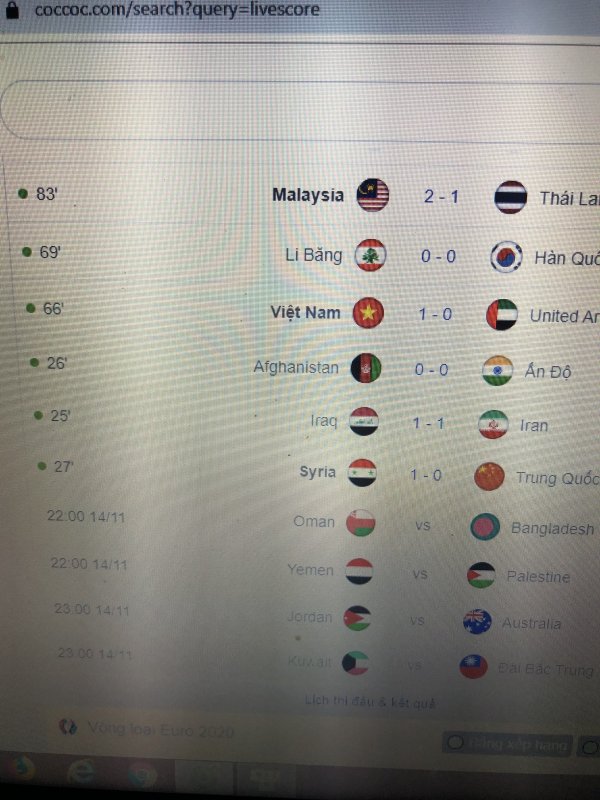The height and width of the screenshot is (800, 600).
Task: Open the Kuwait vs Đài Bắc Trung Hoa fixture
Action: [x=414, y=664]
